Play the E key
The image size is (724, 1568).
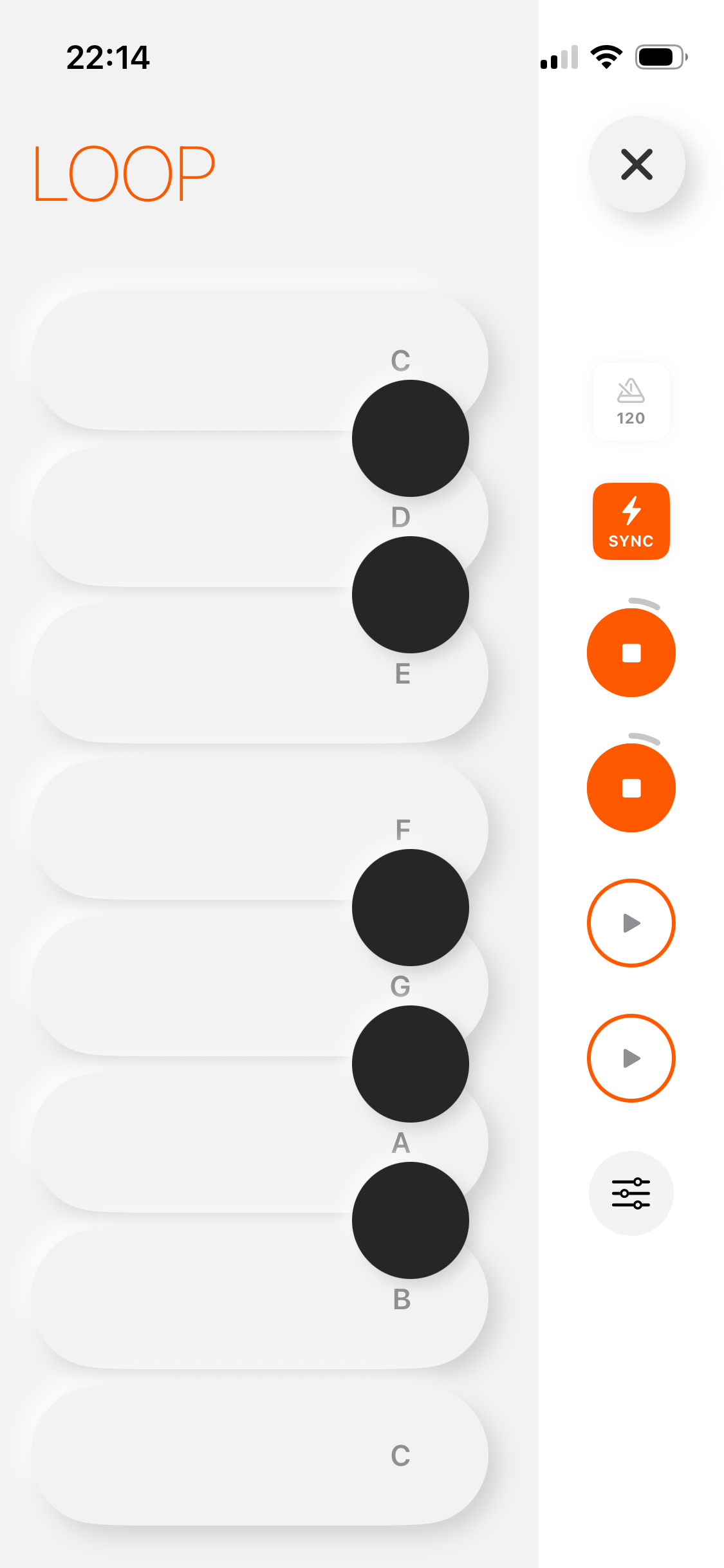click(x=193, y=675)
